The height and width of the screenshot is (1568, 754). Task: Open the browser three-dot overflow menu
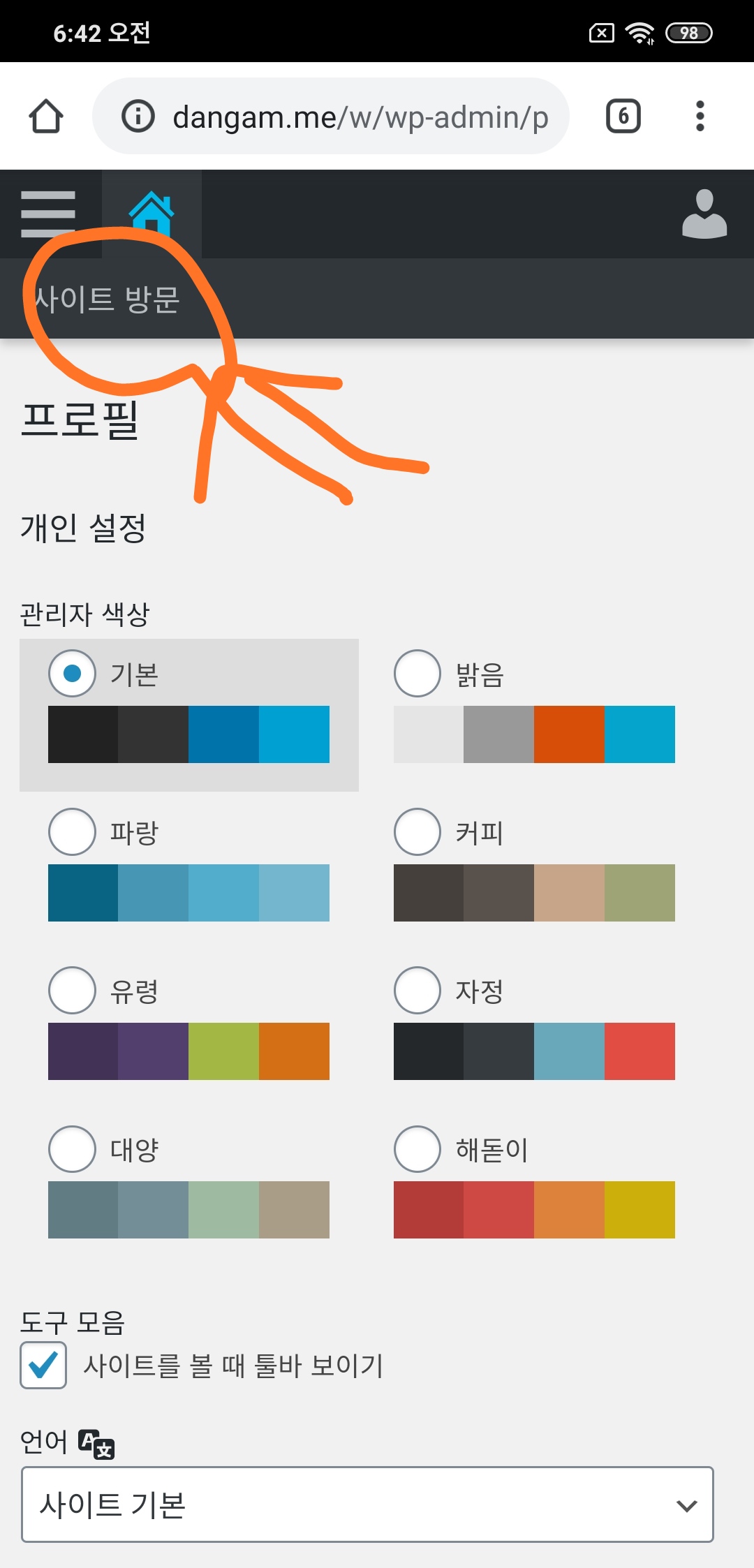700,116
